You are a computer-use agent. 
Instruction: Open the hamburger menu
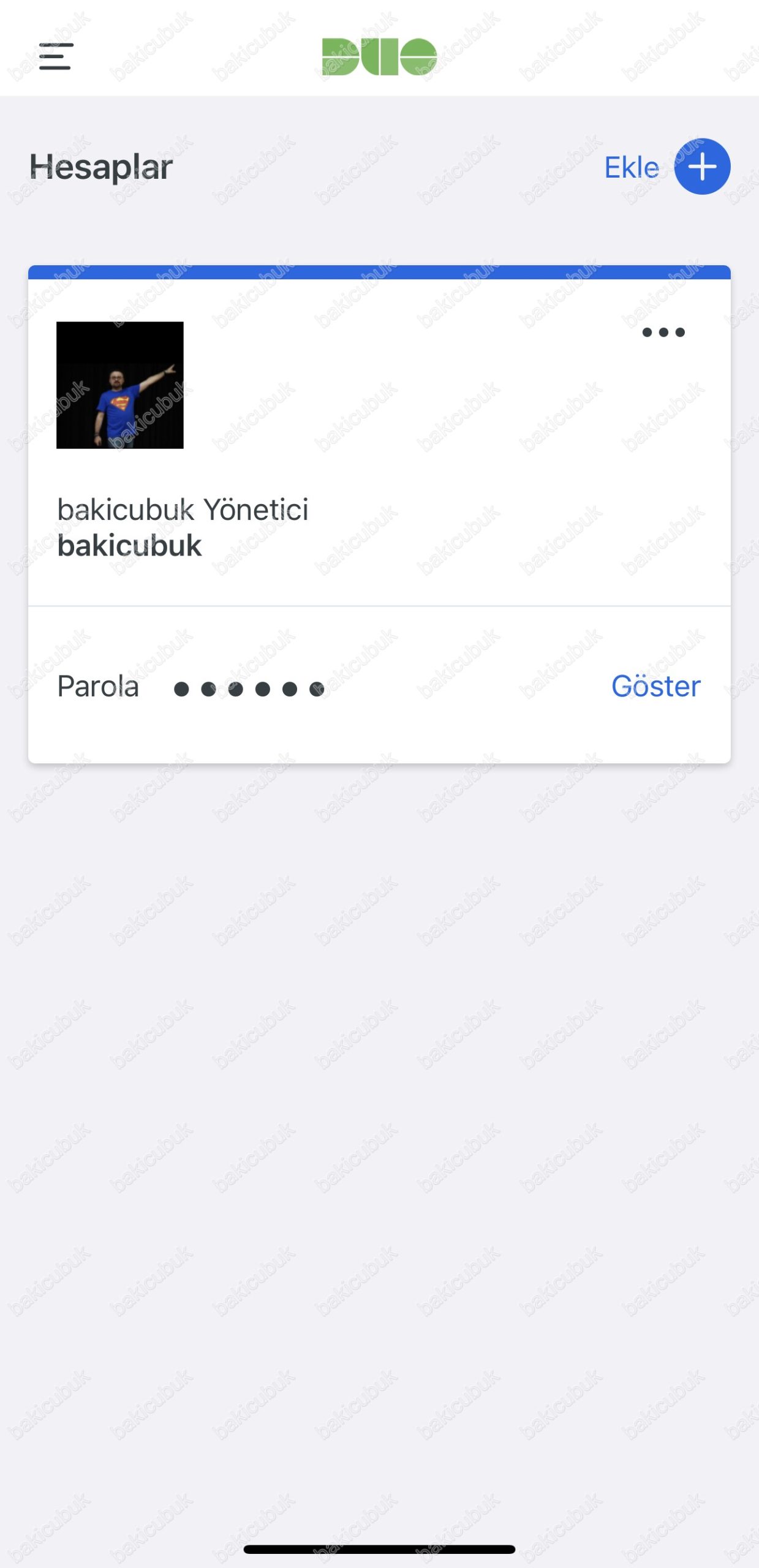[x=56, y=56]
